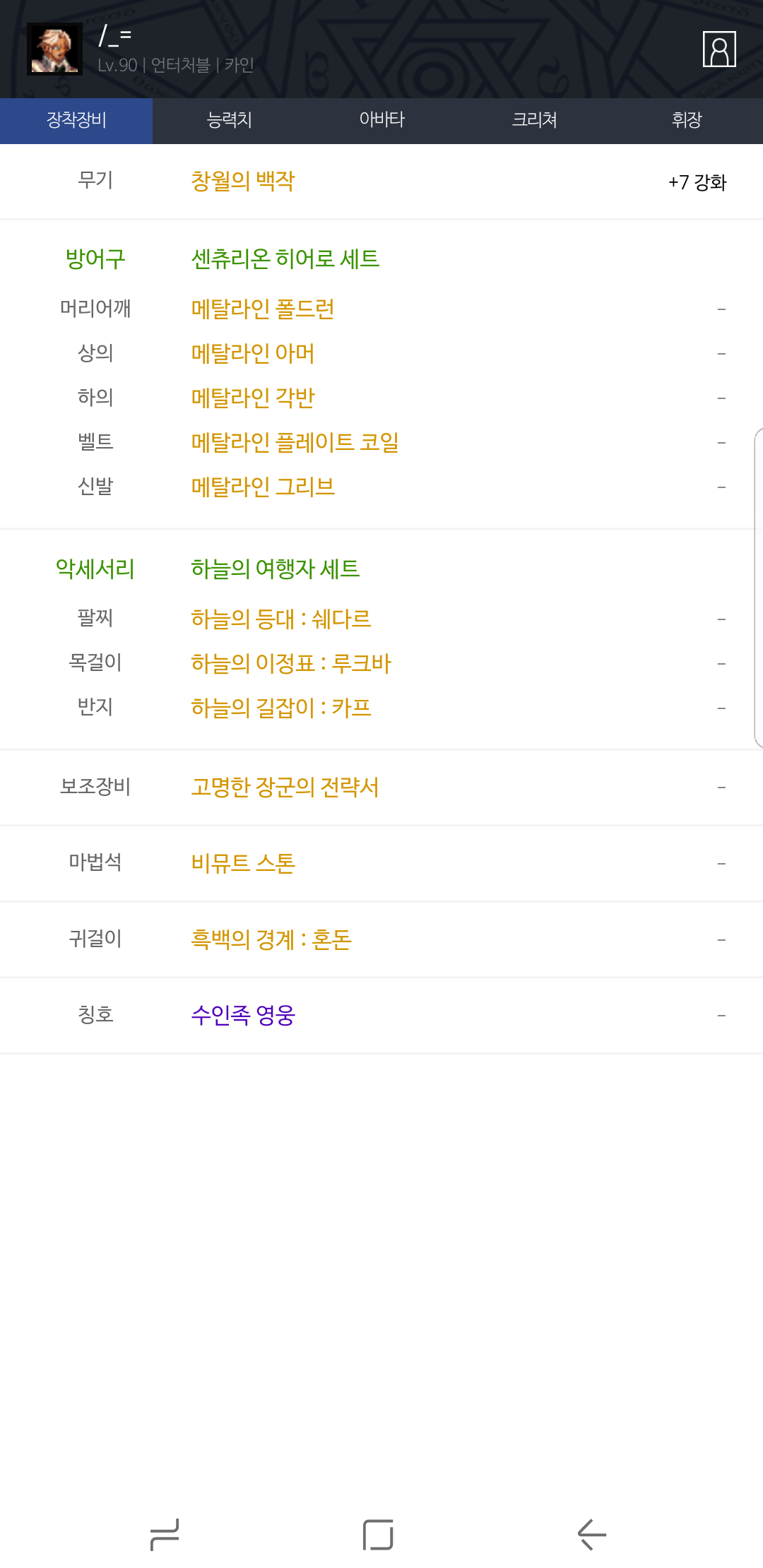Open 흑백의 경계 : 혼돈 earring

[271, 939]
